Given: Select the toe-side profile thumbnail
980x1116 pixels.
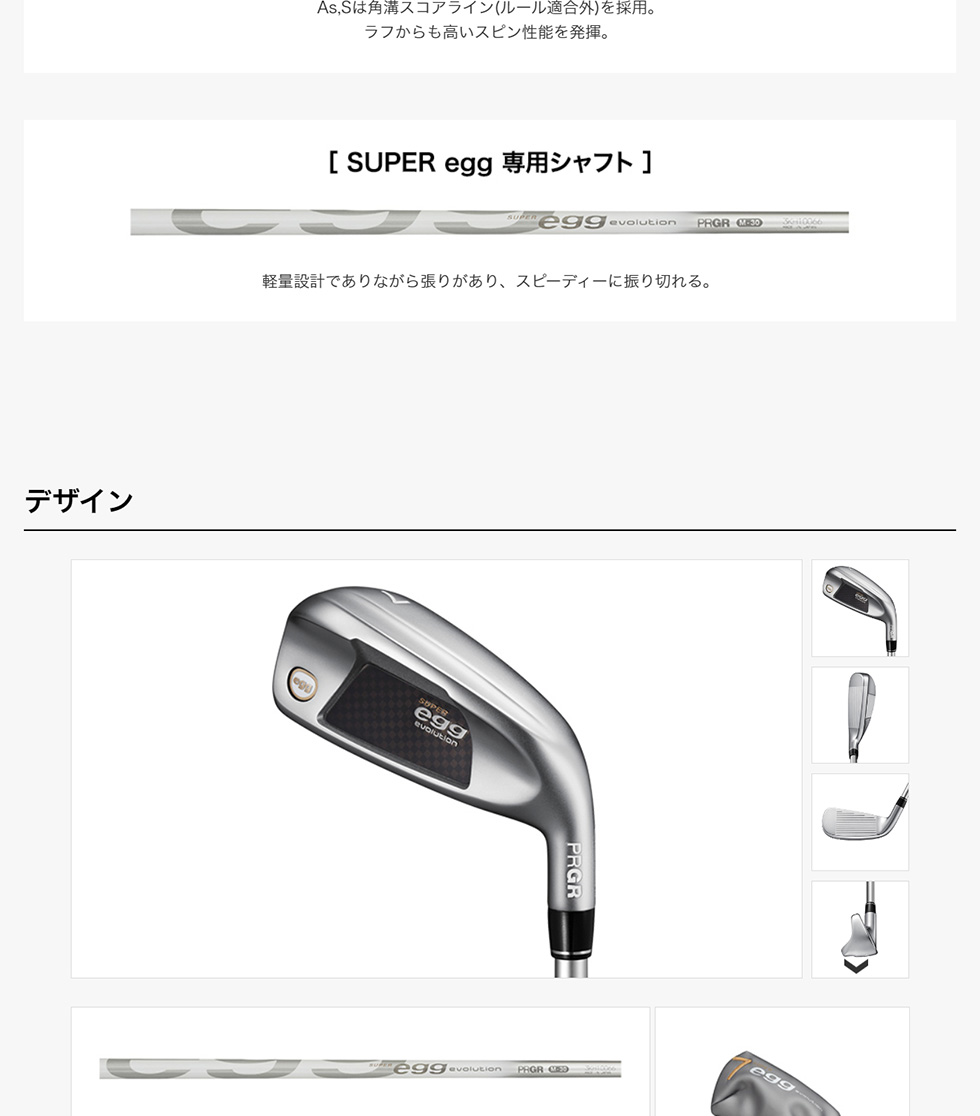Looking at the screenshot, I should point(859,929).
